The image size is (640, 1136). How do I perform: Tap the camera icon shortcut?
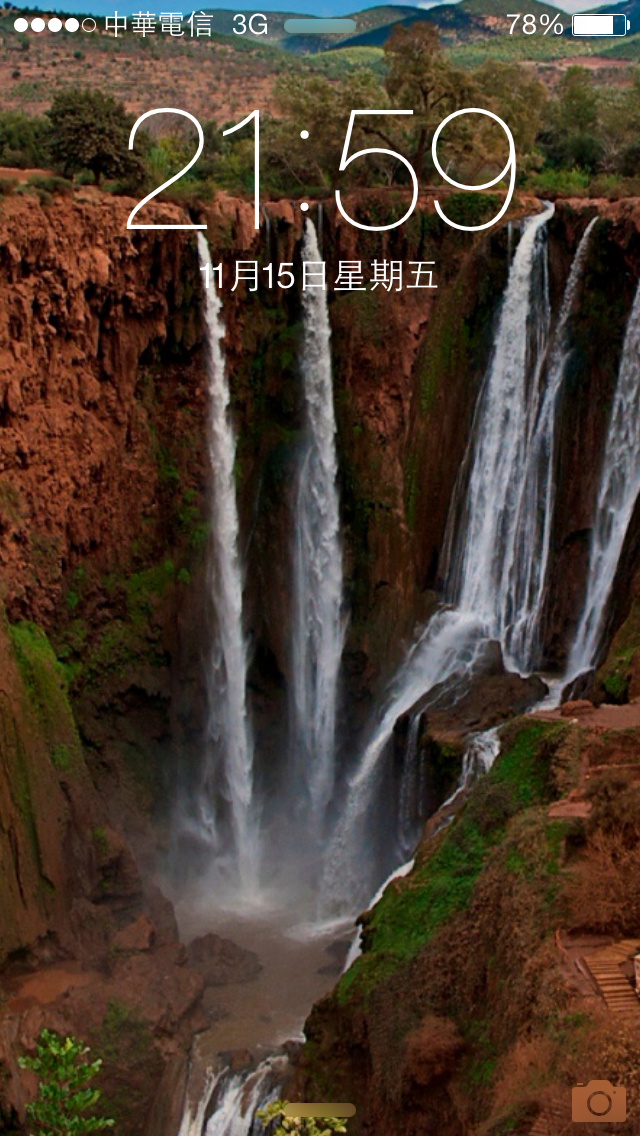599,1101
